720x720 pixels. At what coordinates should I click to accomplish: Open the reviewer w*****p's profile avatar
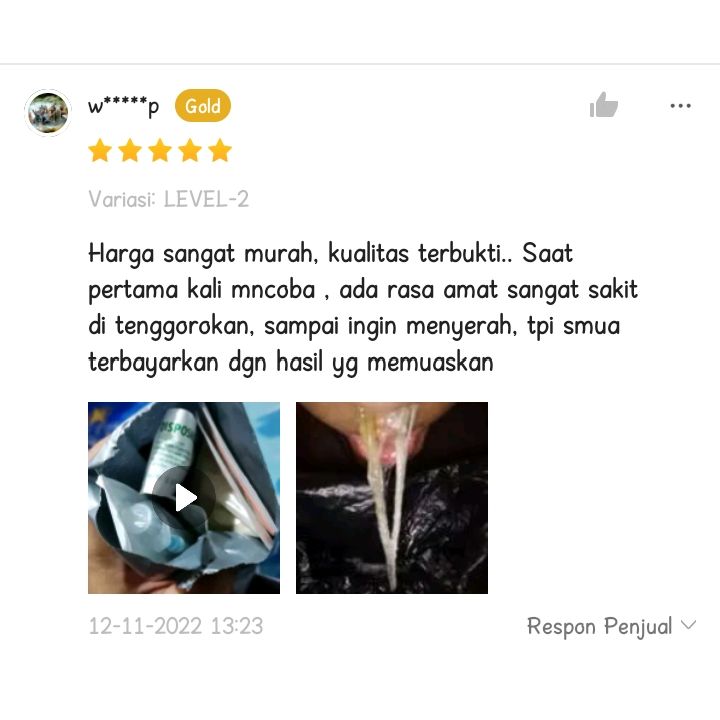(48, 113)
